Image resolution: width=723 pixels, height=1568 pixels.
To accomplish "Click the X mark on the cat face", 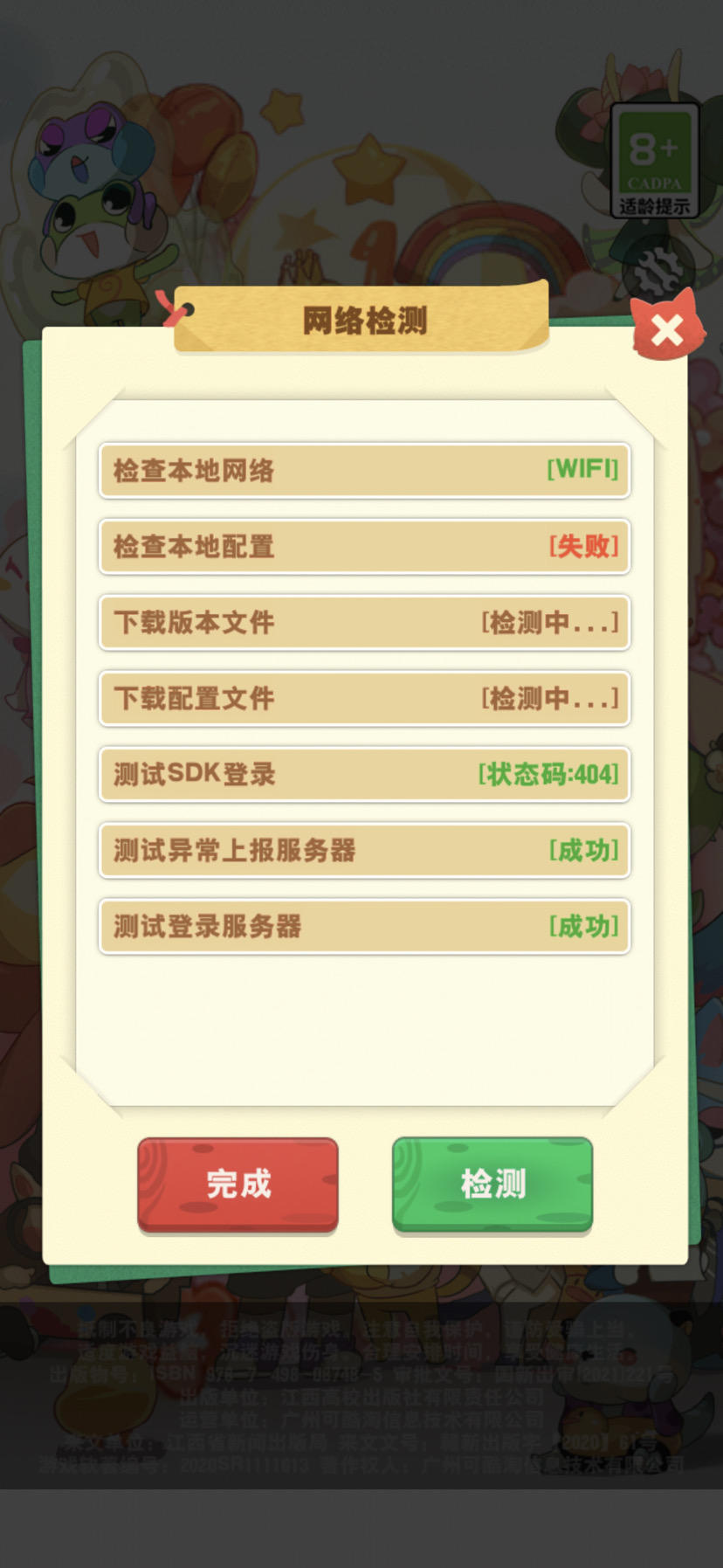I will pos(667,330).
